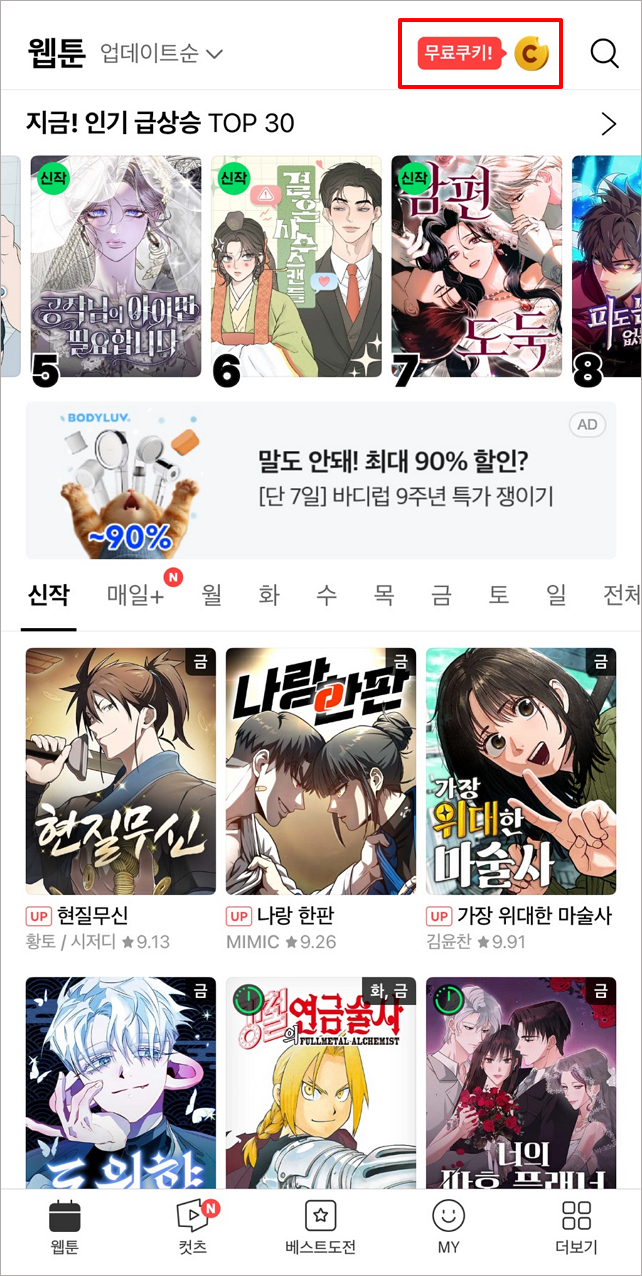
Task: Select the 금 weekday tab
Action: (441, 595)
